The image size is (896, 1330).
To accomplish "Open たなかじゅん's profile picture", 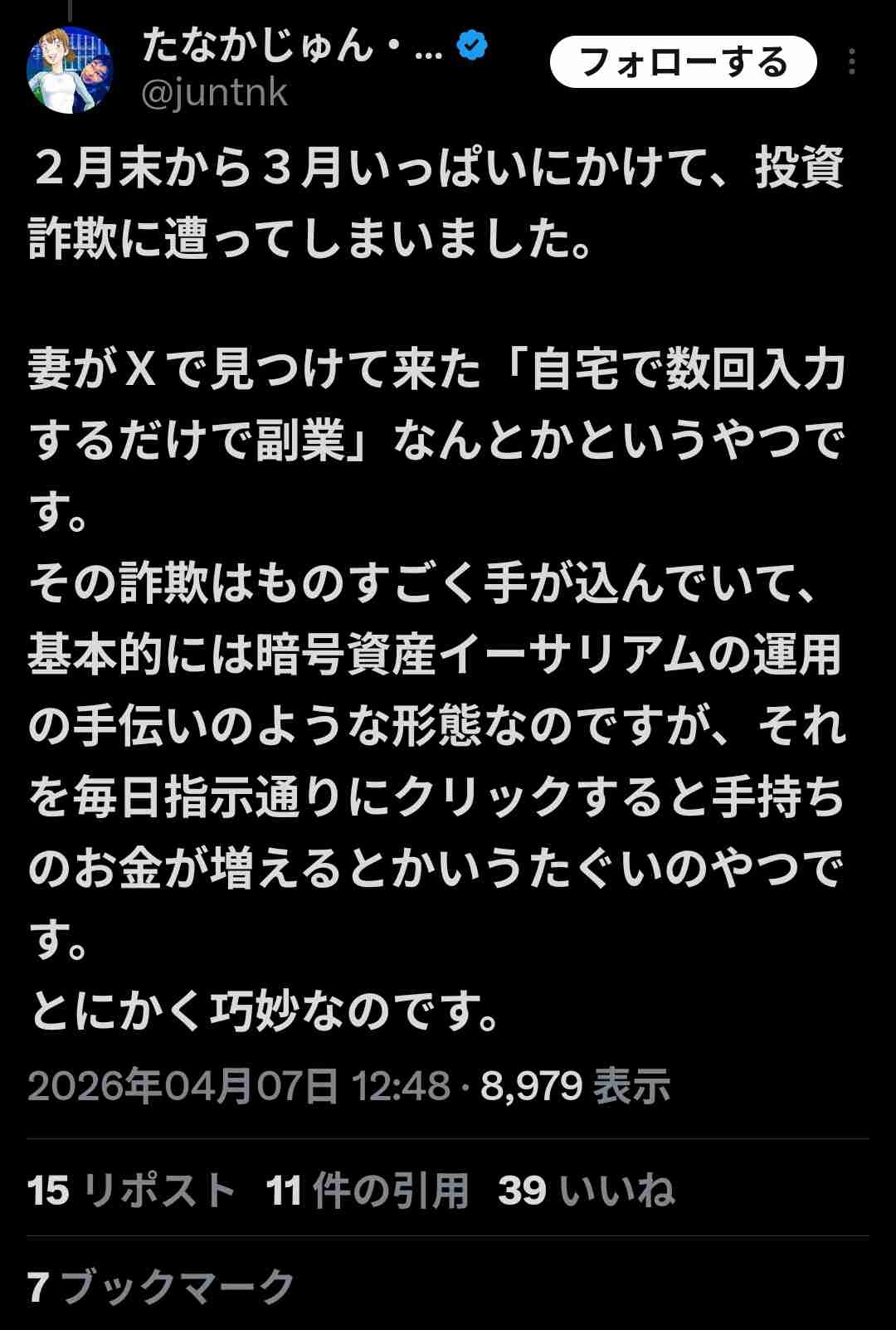I will pyautogui.click(x=70, y=70).
